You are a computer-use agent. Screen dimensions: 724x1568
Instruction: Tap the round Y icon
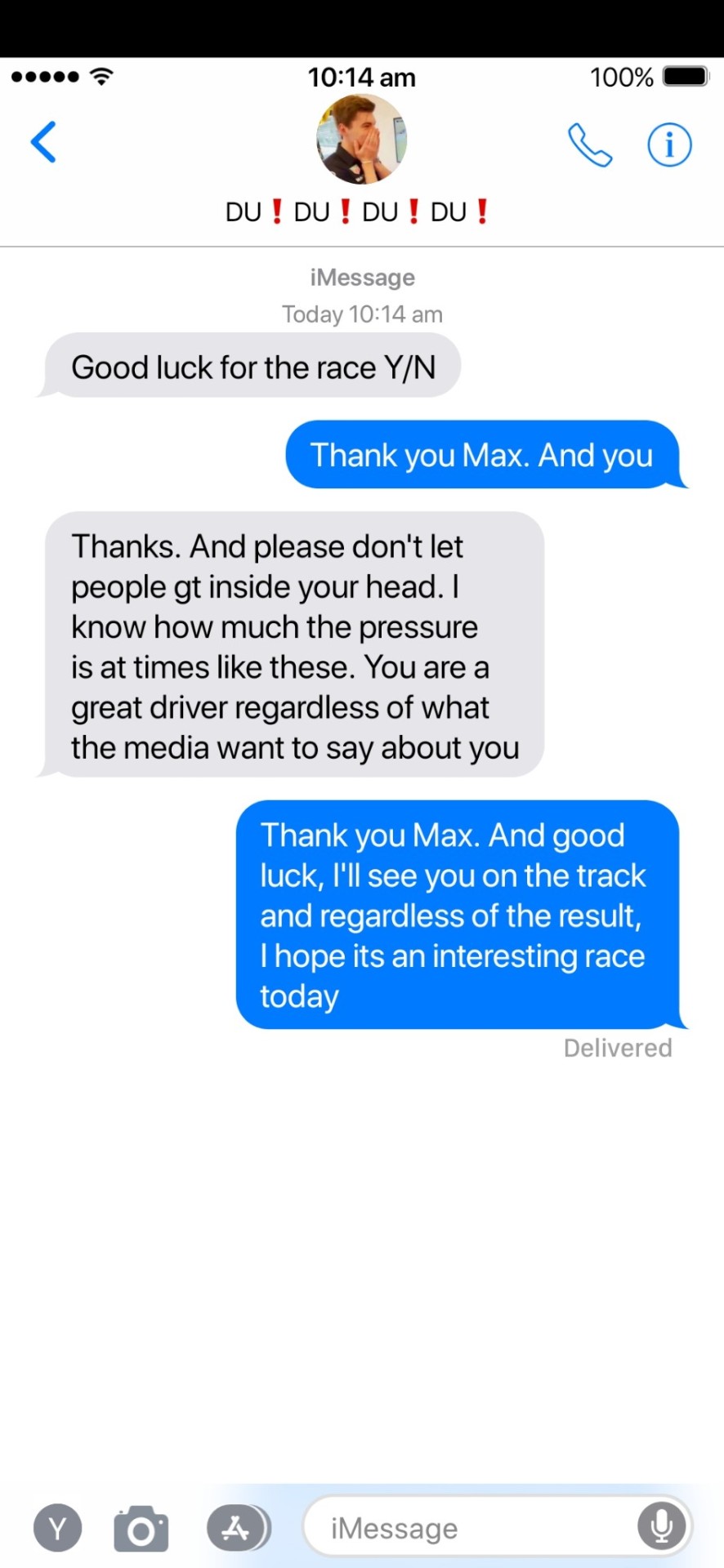tap(57, 1527)
